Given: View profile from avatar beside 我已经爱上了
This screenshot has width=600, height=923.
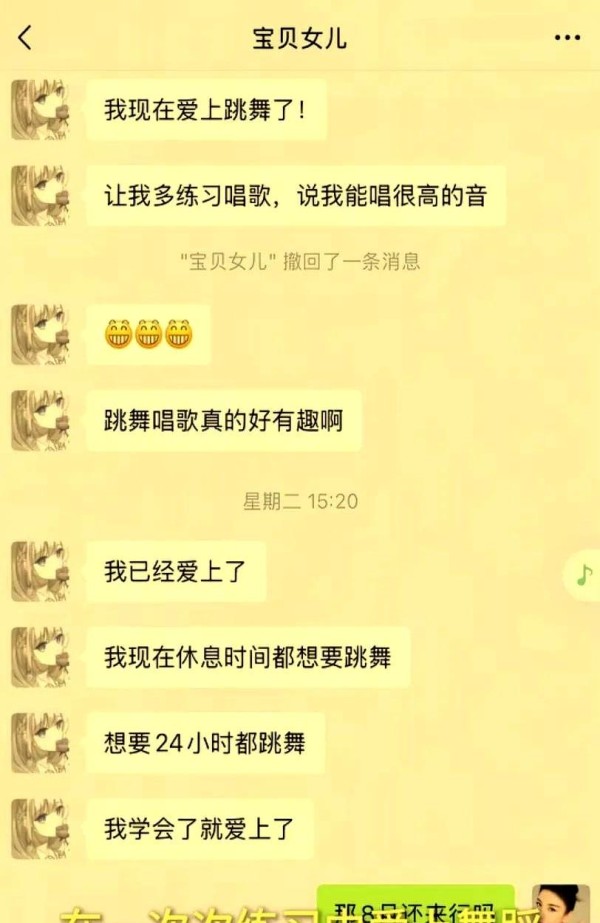Looking at the screenshot, I should point(40,572).
